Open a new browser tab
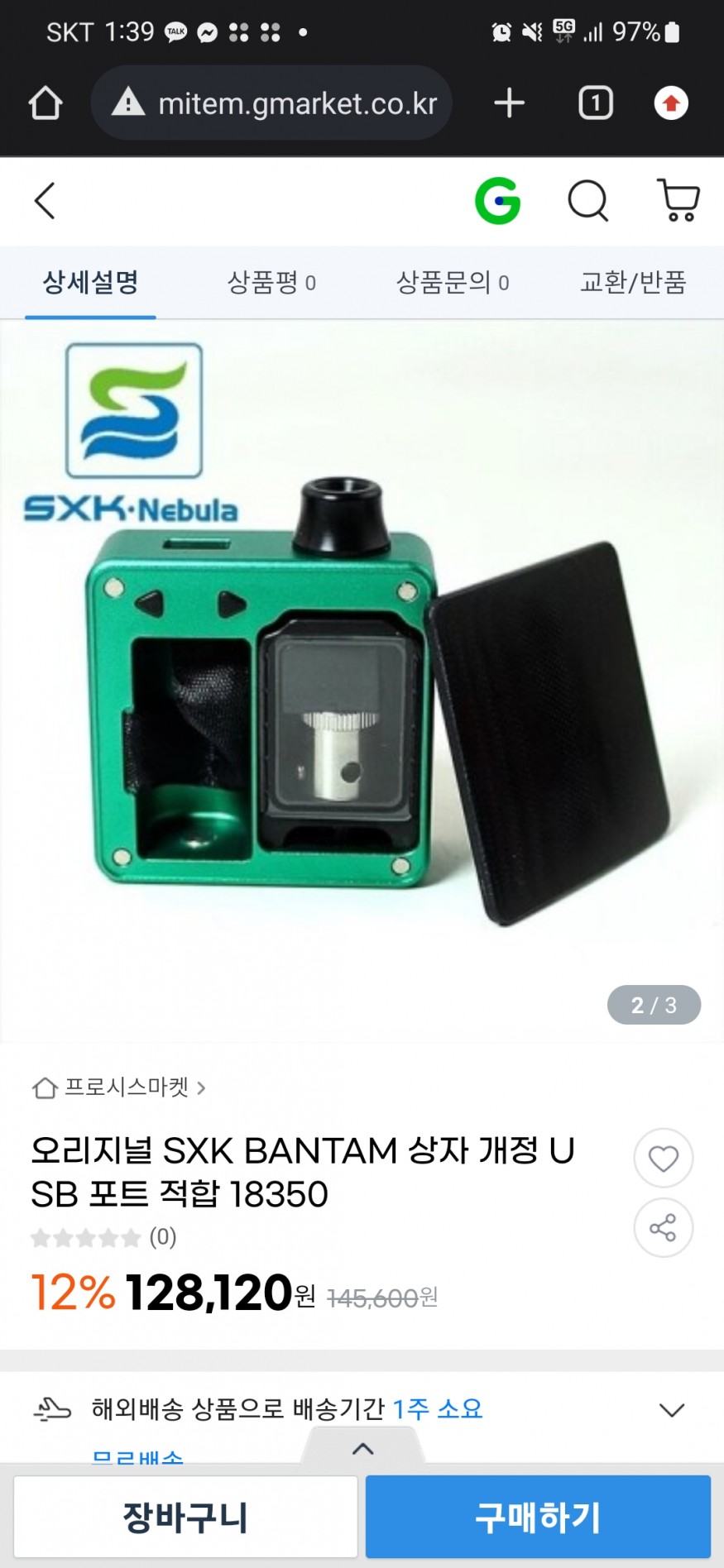This screenshot has width=724, height=1568. [509, 103]
